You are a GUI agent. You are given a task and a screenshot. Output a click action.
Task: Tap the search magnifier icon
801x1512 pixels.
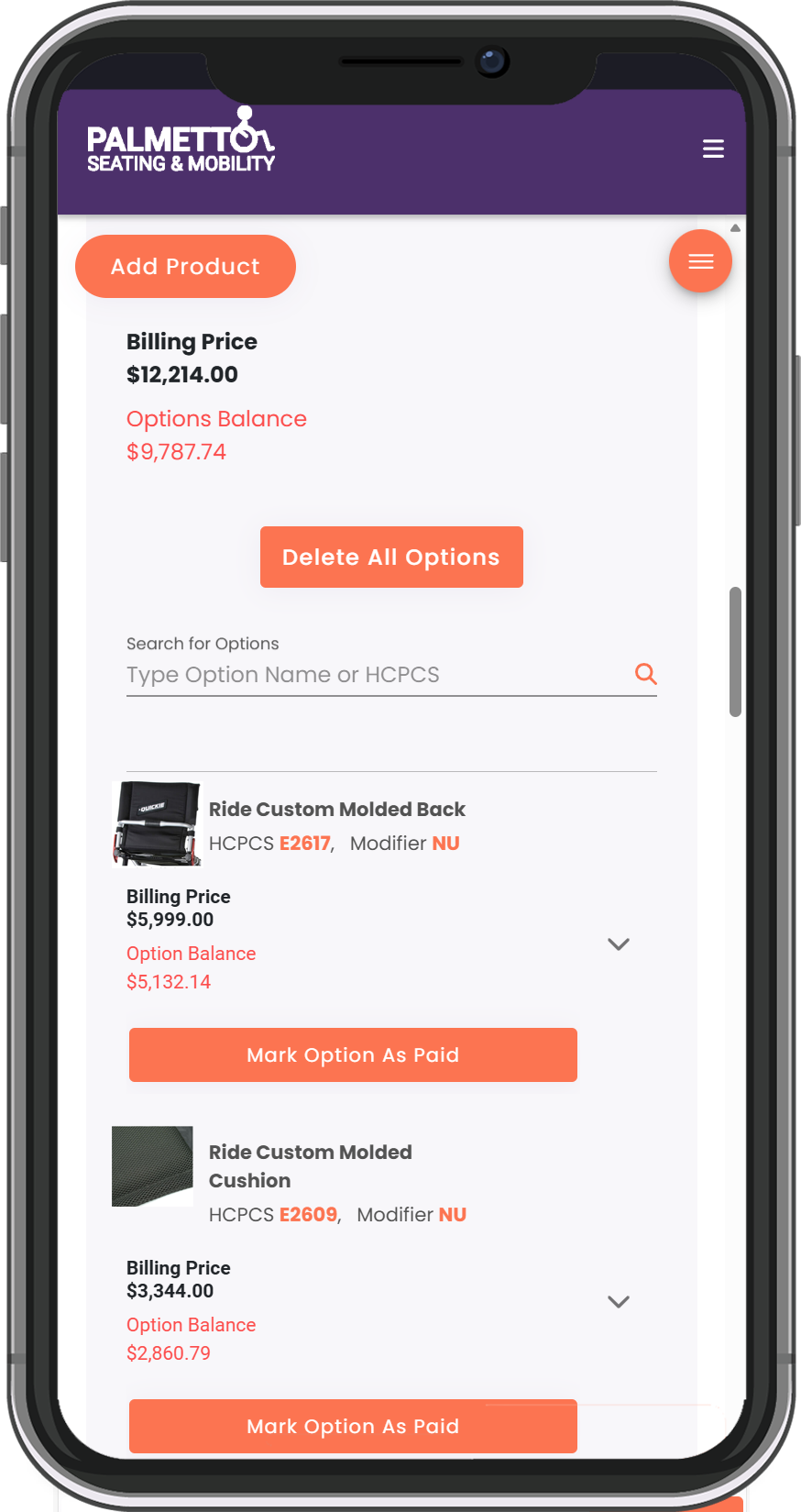click(x=646, y=674)
